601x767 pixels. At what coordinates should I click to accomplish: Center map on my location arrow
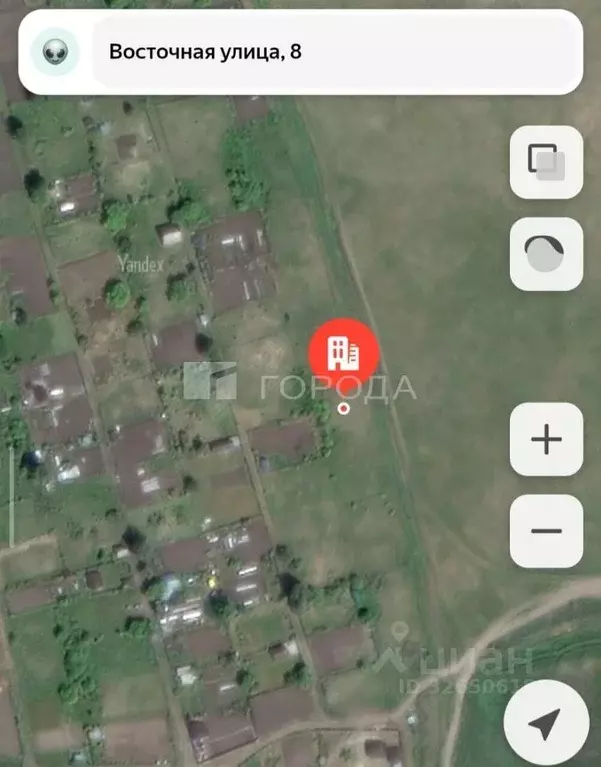(545, 725)
